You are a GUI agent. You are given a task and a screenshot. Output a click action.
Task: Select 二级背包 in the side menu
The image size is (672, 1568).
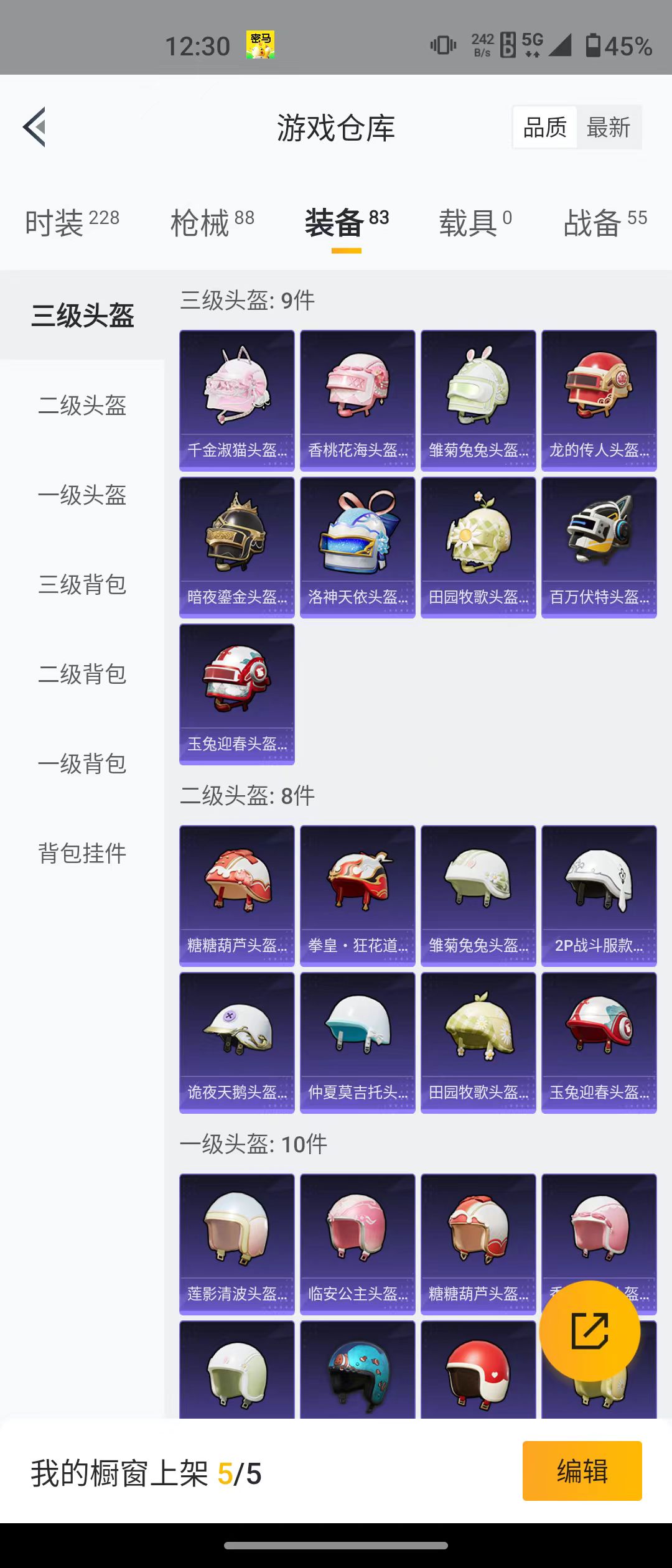pos(82,674)
